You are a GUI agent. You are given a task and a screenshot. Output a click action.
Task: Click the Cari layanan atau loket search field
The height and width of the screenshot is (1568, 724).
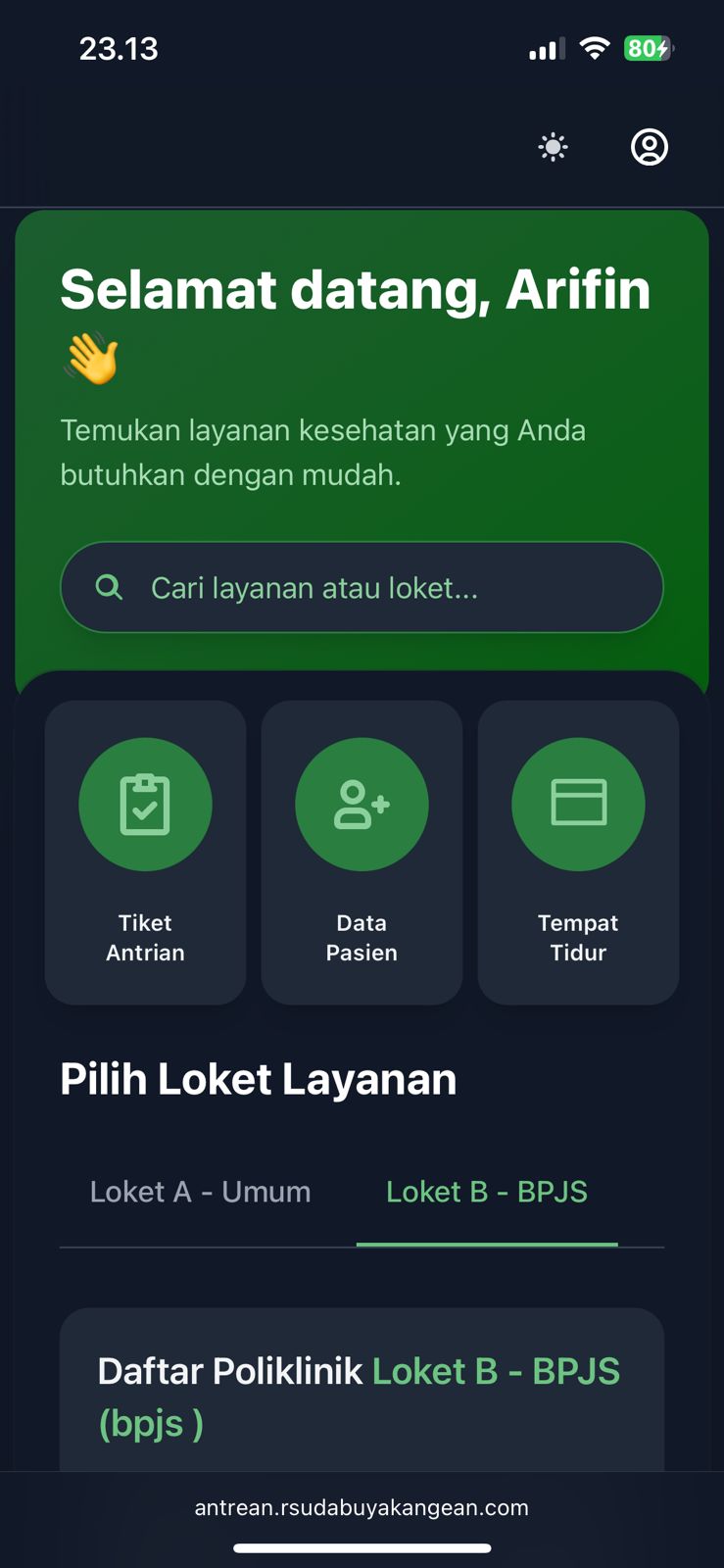tap(362, 587)
